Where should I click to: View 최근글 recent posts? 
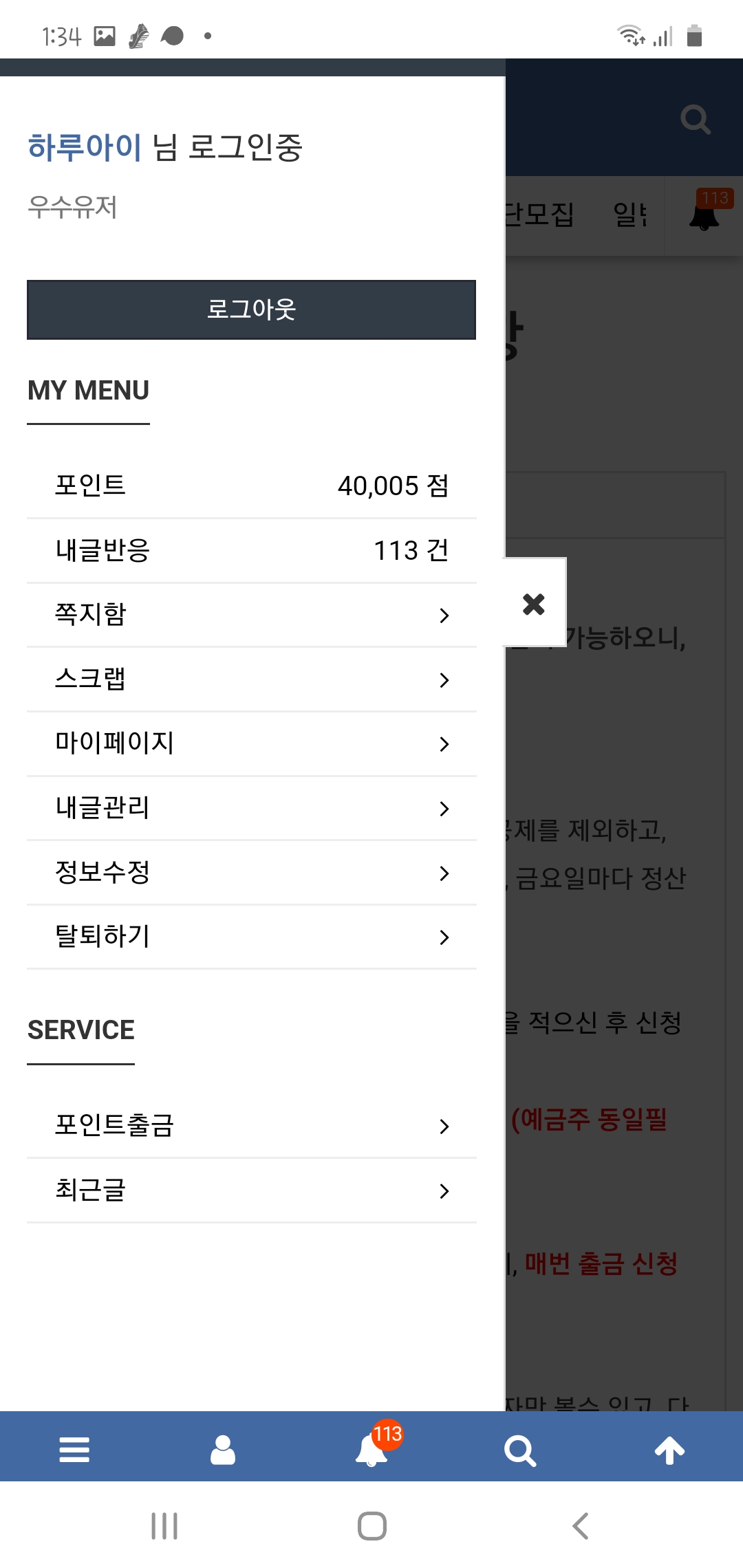point(251,1190)
